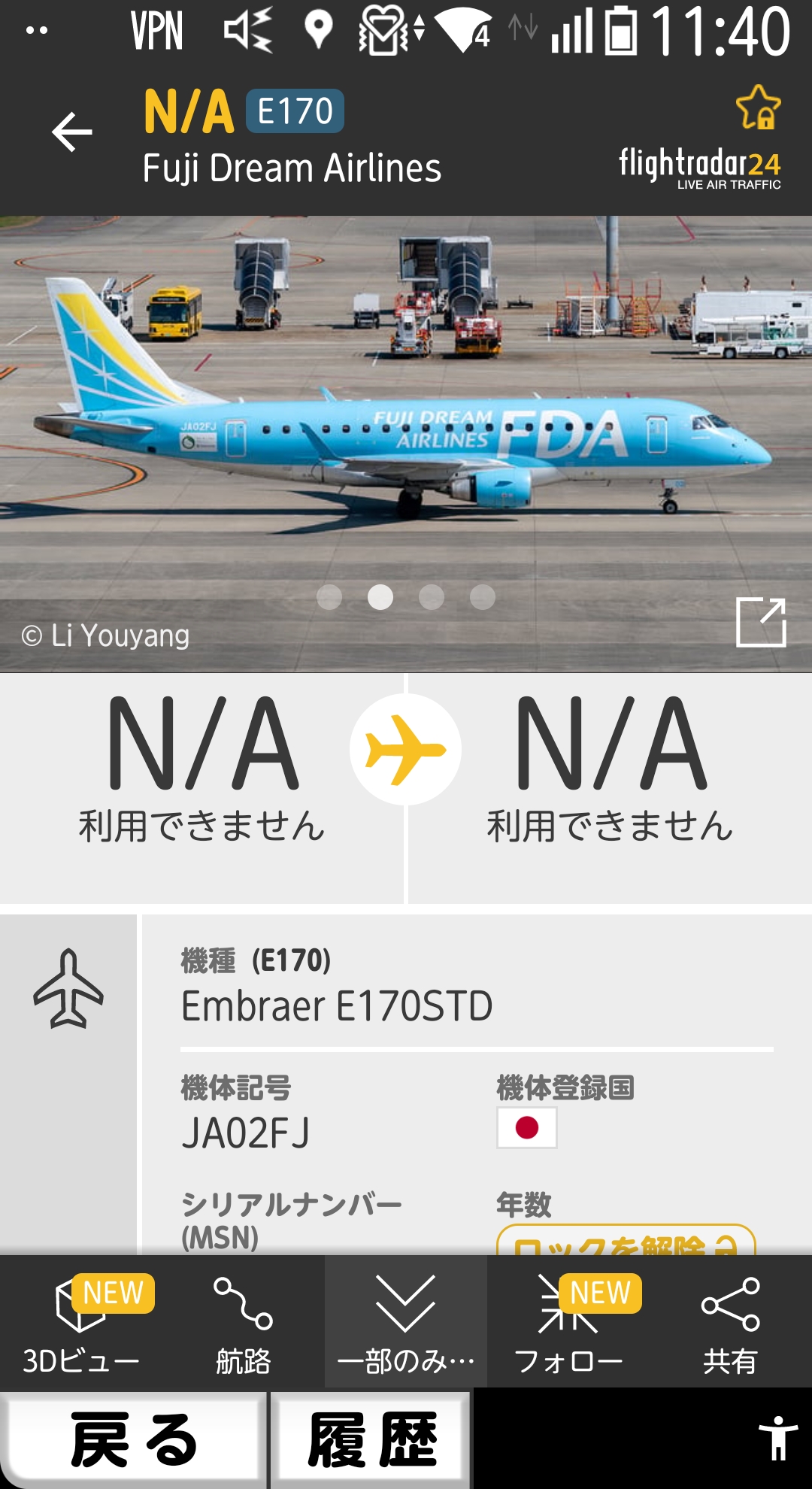812x1489 pixels.
Task: Share this flight via 共有
Action: click(x=730, y=1324)
